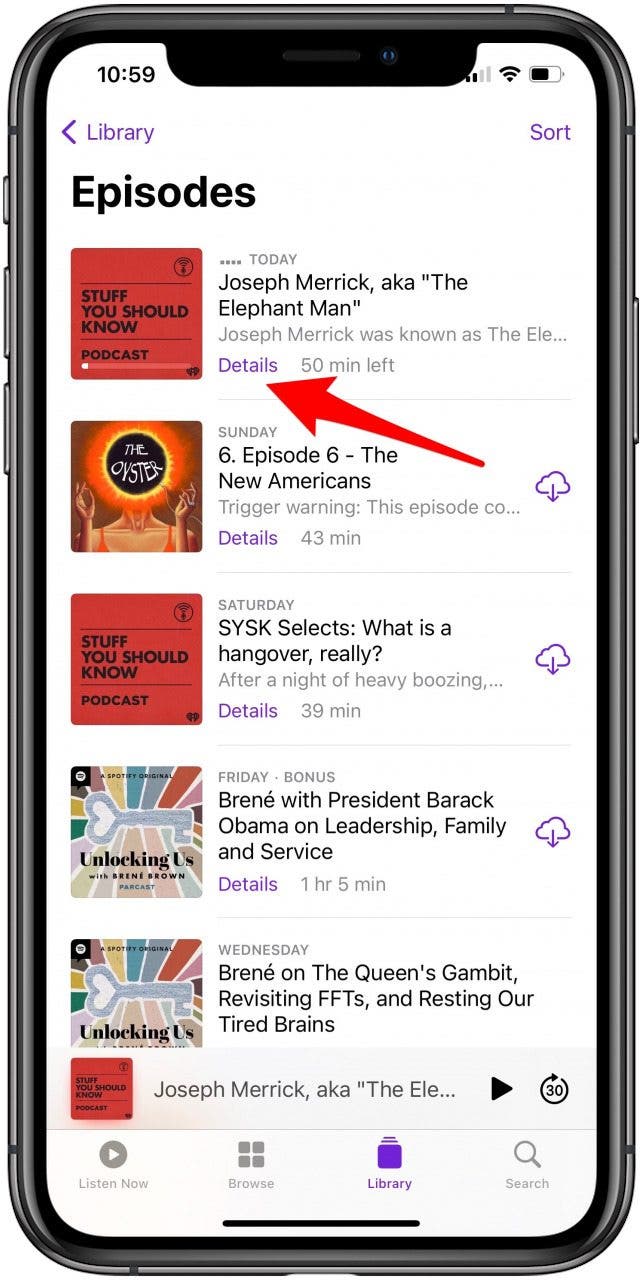Switch to the Search tab
The height and width of the screenshot is (1280, 642).
527,1165
